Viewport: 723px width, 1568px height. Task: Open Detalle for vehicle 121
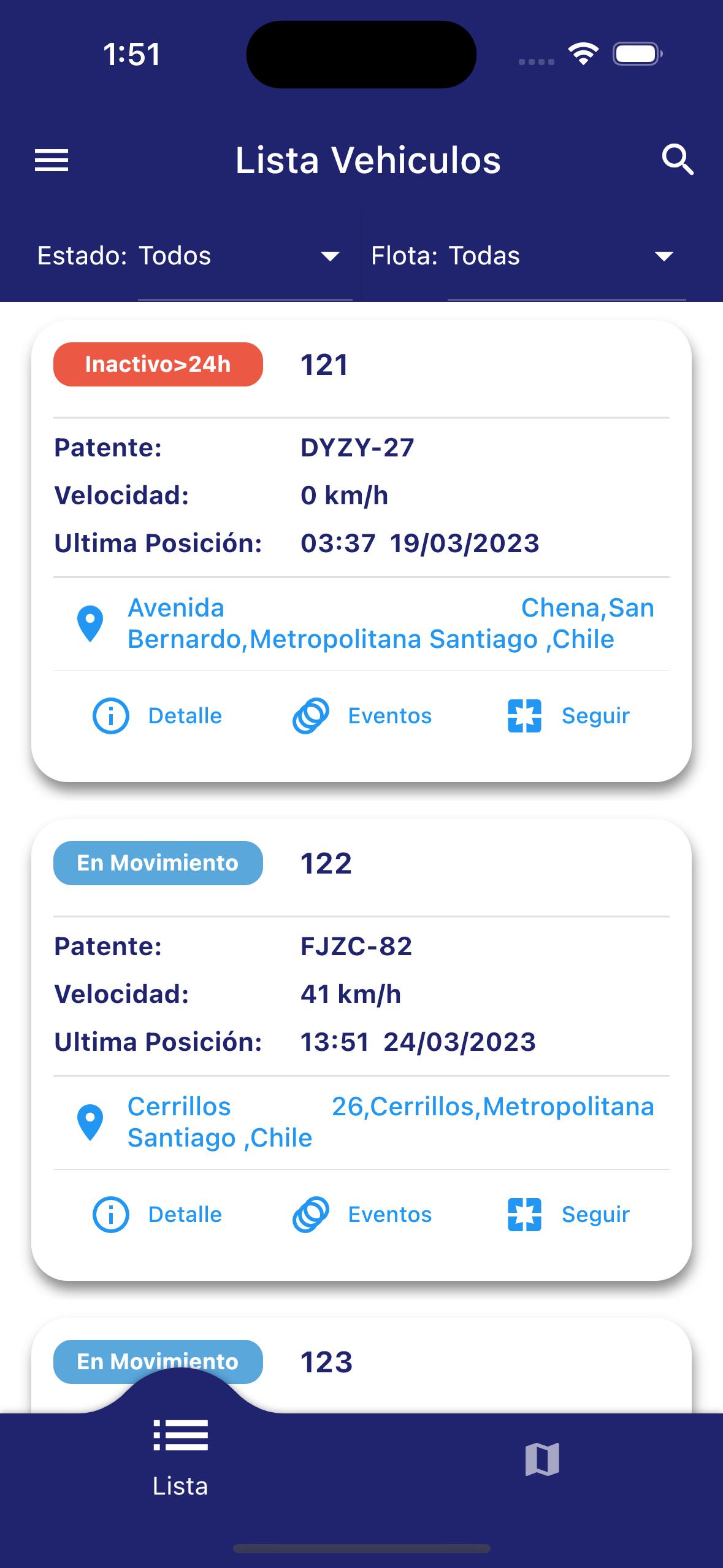coord(158,716)
